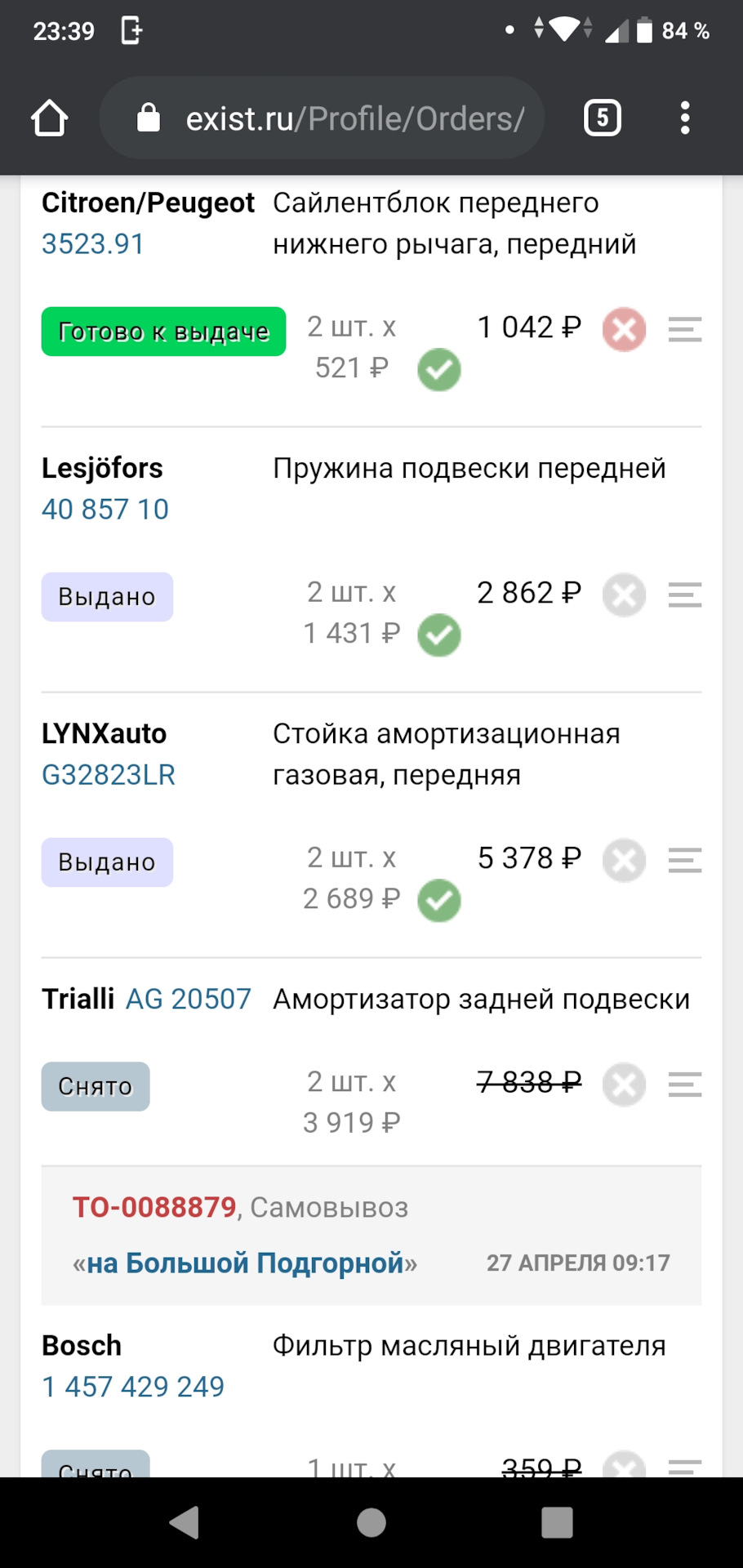
Task: Open Bosch part 1 457 429 249
Action: tap(133, 1387)
